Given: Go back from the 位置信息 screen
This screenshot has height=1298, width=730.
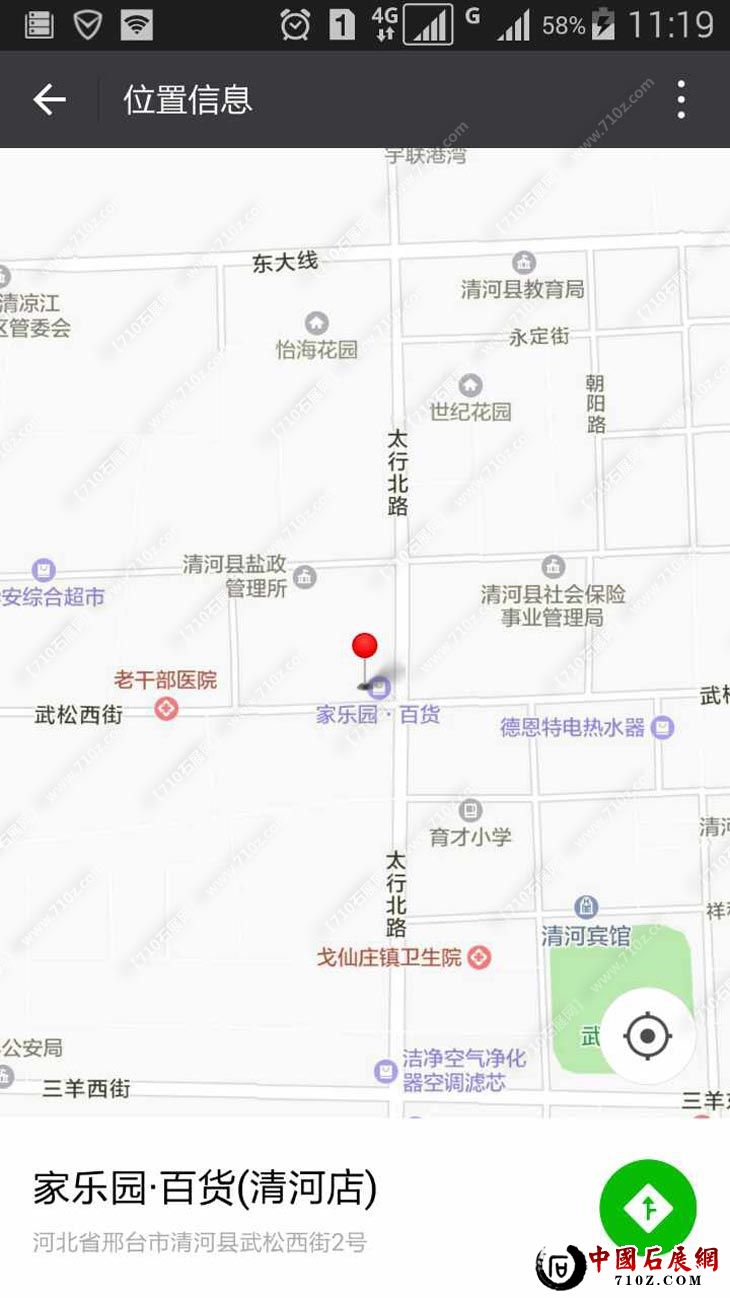Looking at the screenshot, I should (x=49, y=99).
